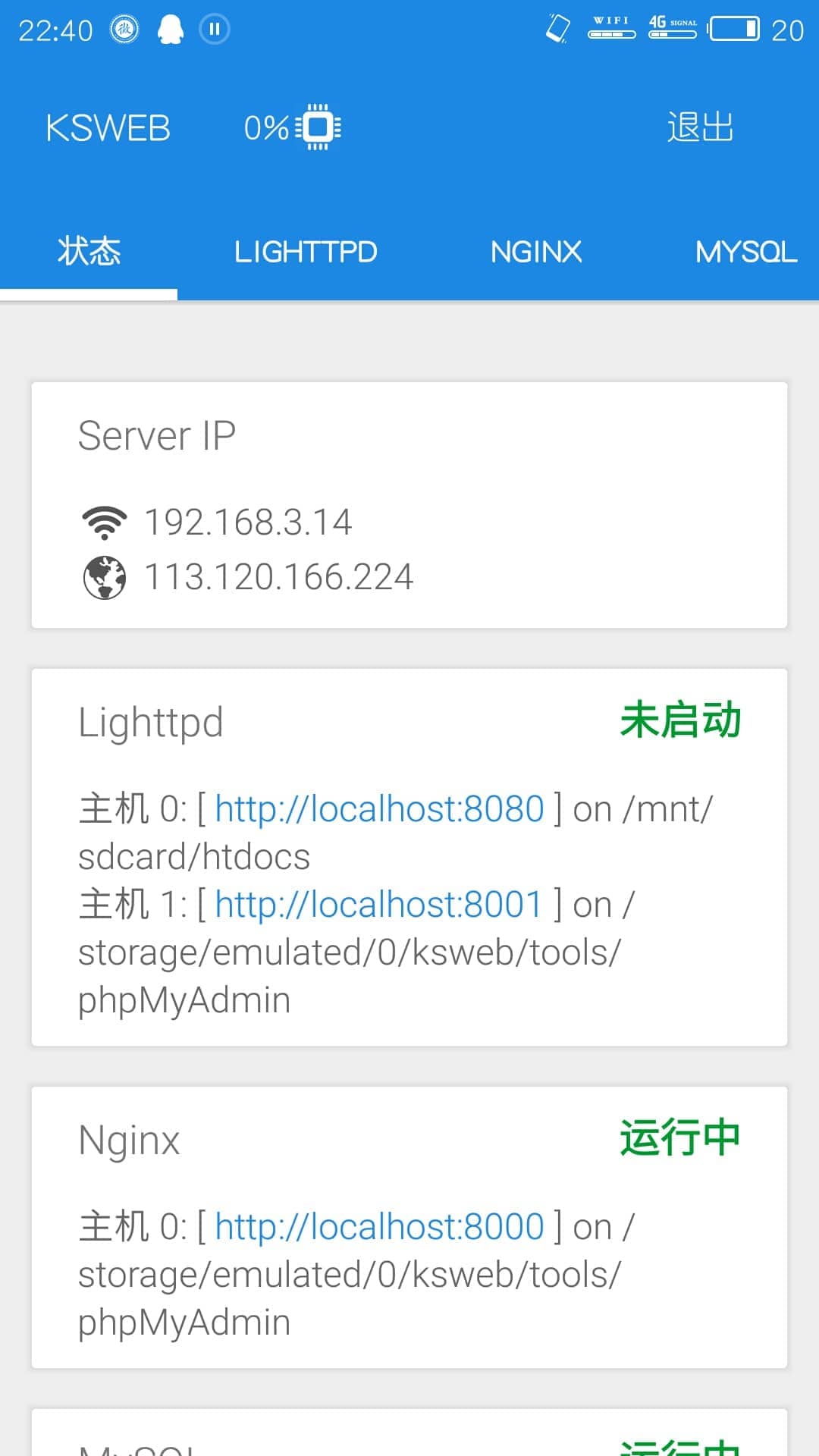819x1456 pixels.
Task: Tap the battery indicator in status bar
Action: pos(733,30)
